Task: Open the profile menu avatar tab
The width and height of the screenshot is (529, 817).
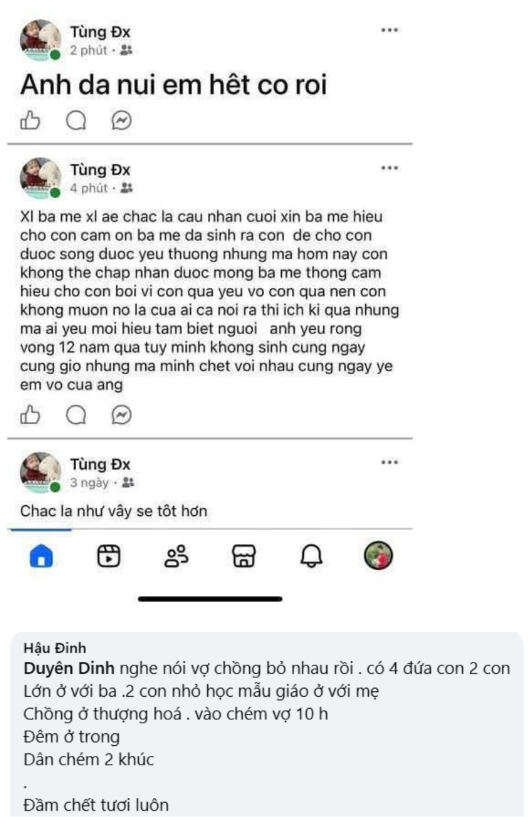Action: [x=378, y=555]
